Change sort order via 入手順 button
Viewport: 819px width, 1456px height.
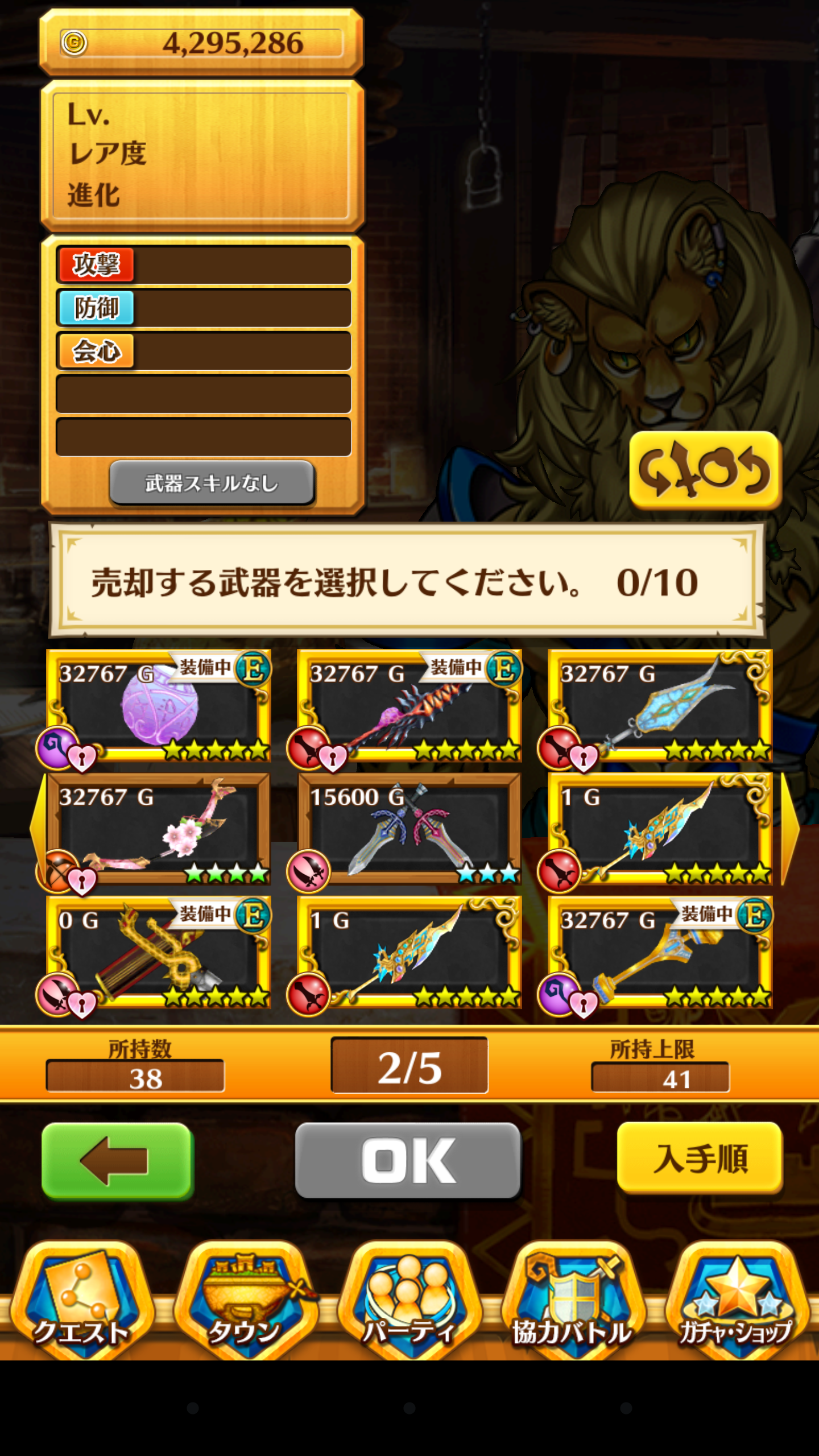pyautogui.click(x=700, y=1158)
